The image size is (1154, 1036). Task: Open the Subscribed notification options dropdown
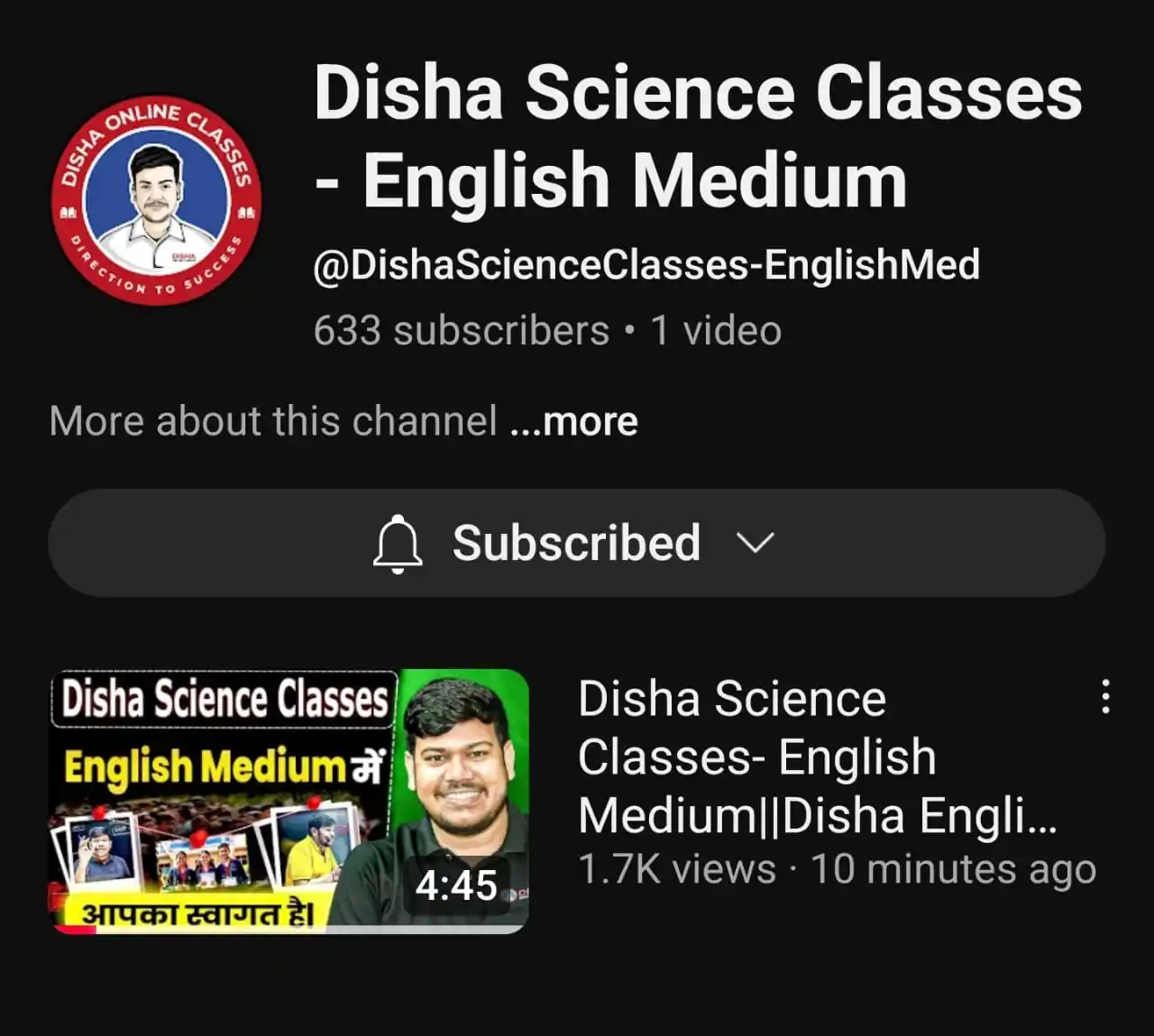point(576,543)
